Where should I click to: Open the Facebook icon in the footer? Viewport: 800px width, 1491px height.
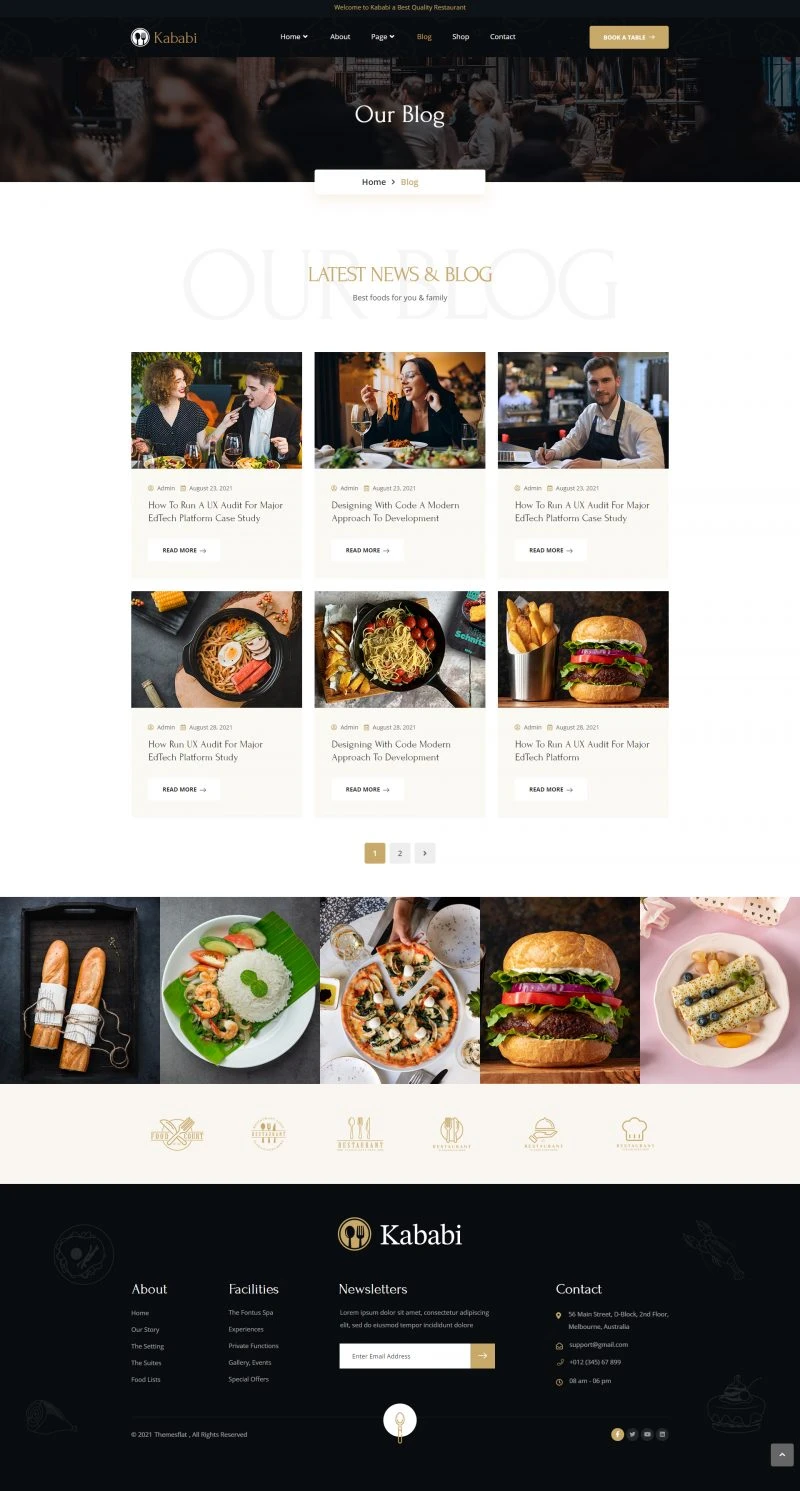point(618,1434)
